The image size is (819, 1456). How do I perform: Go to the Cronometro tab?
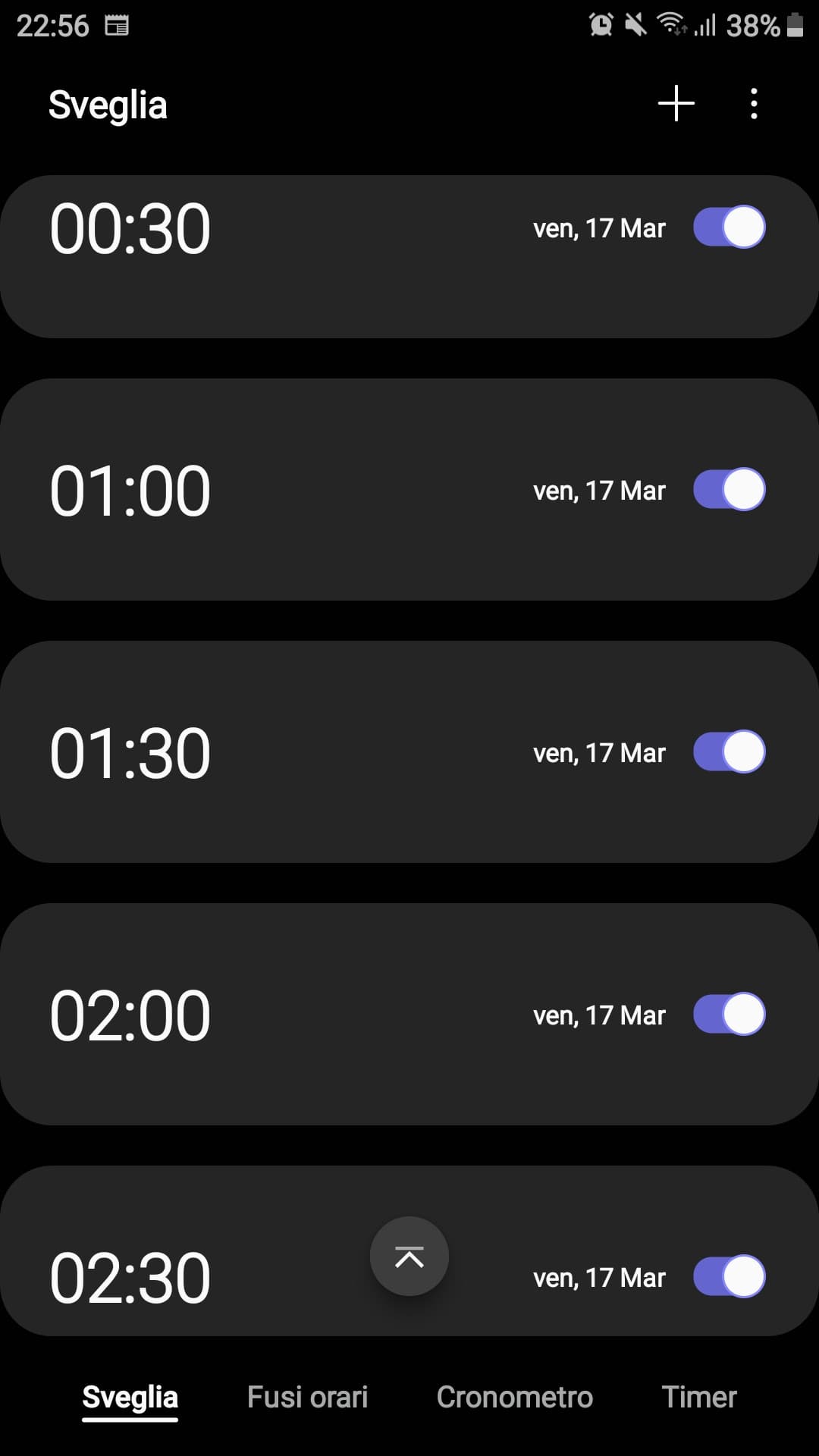pos(515,1397)
